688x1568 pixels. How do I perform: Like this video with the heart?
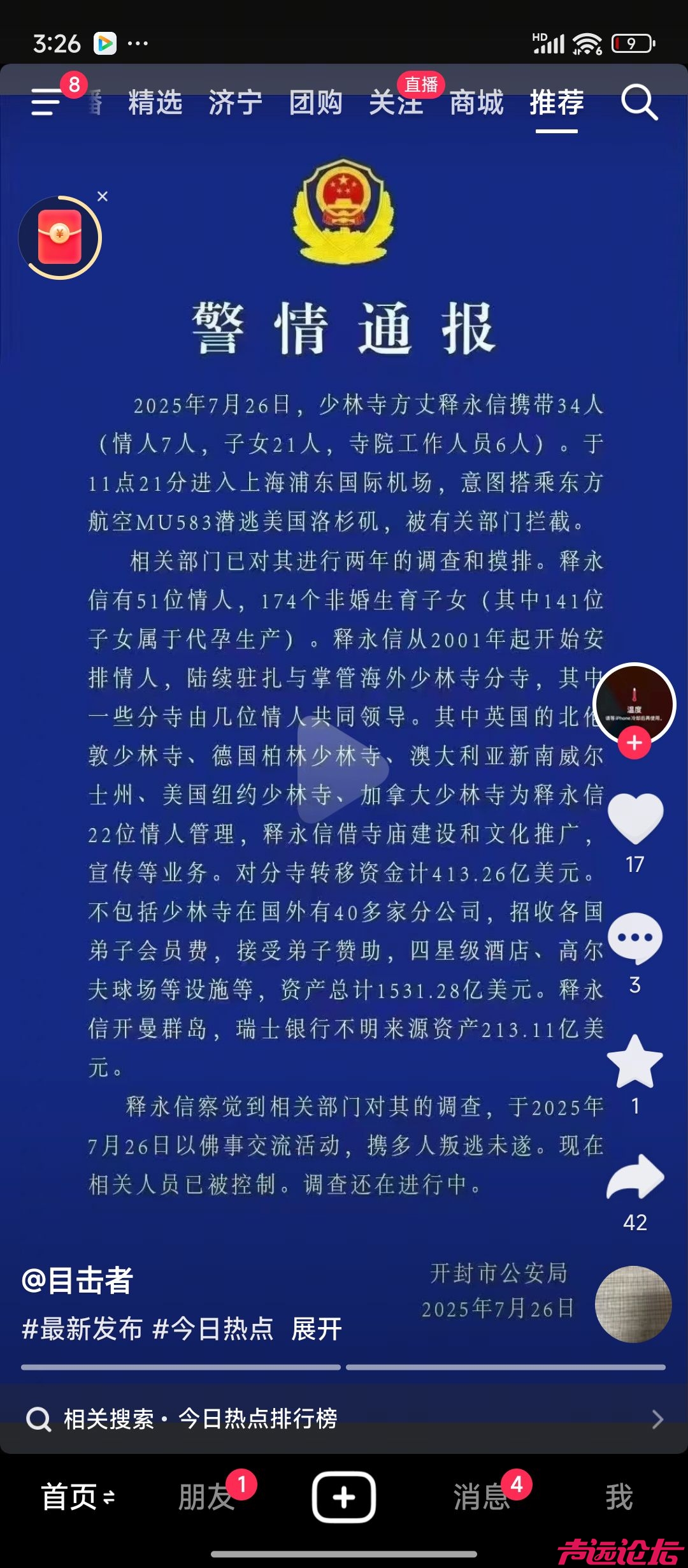pos(635,819)
